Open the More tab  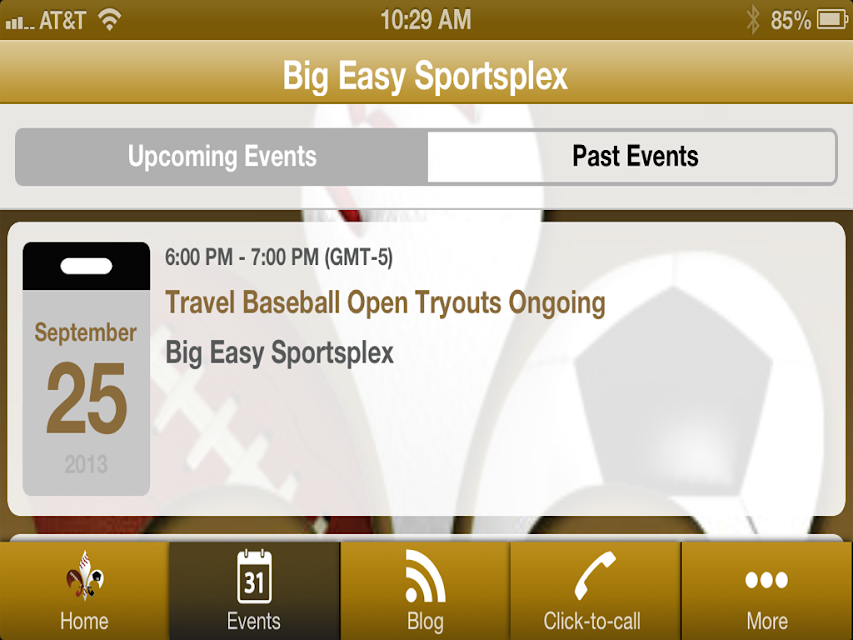tap(766, 592)
